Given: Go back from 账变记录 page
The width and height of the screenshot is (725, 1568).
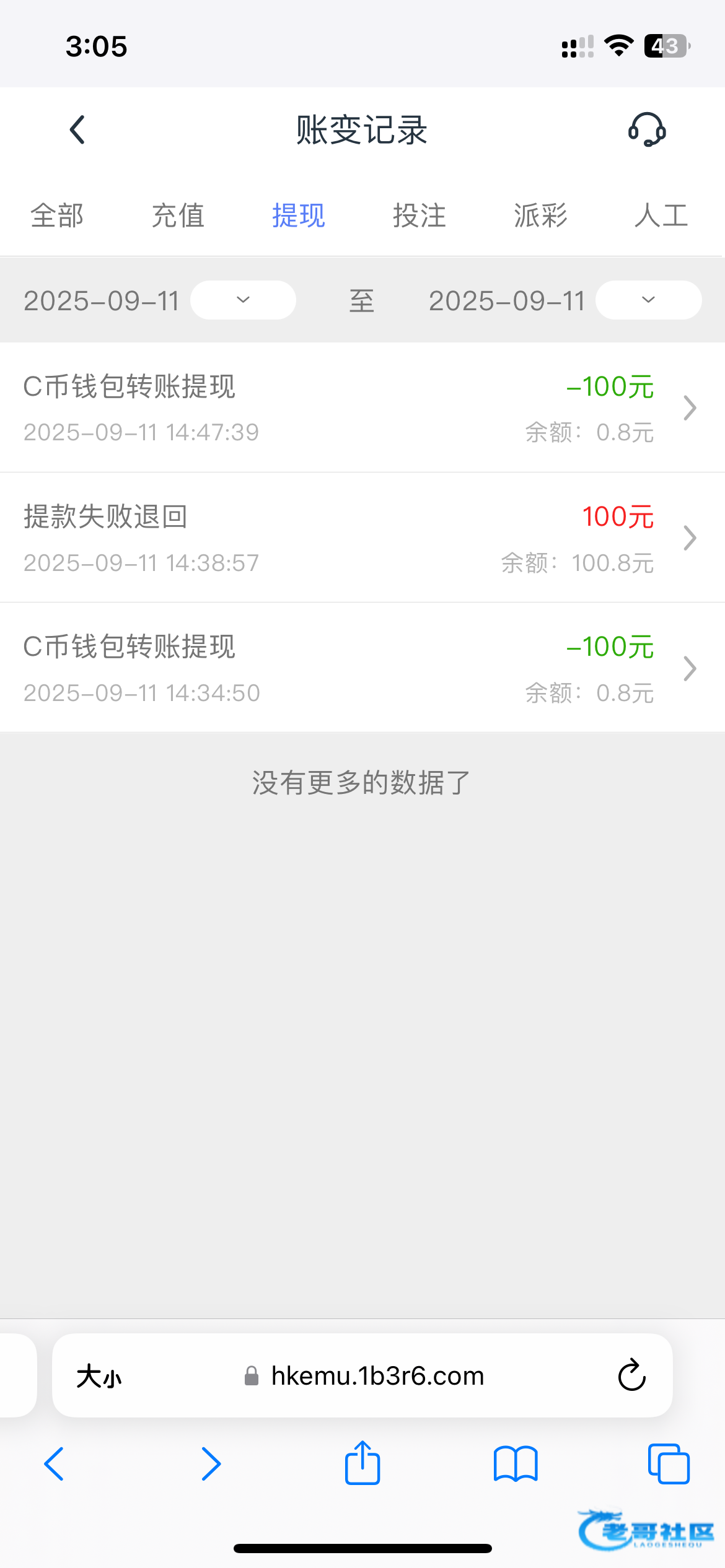Looking at the screenshot, I should 77,130.
